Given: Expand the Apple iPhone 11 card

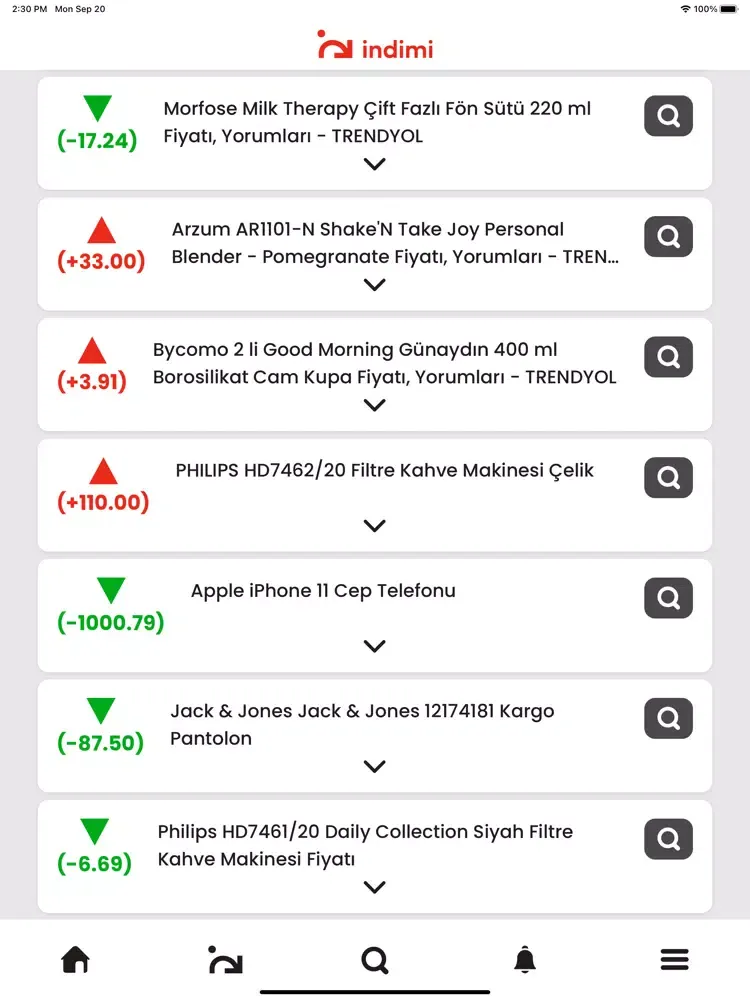Looking at the screenshot, I should point(375,646).
